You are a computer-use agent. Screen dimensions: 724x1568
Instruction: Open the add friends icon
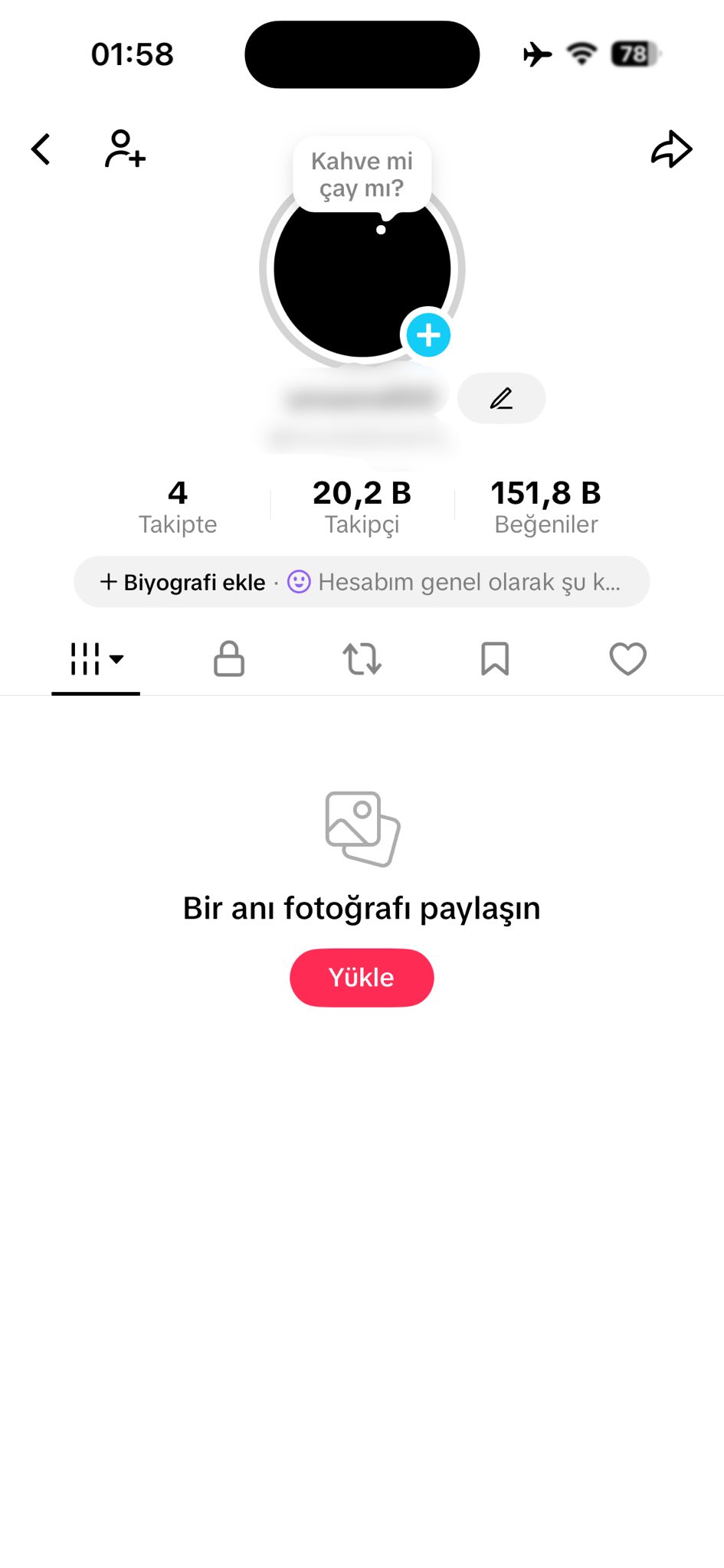click(x=125, y=149)
